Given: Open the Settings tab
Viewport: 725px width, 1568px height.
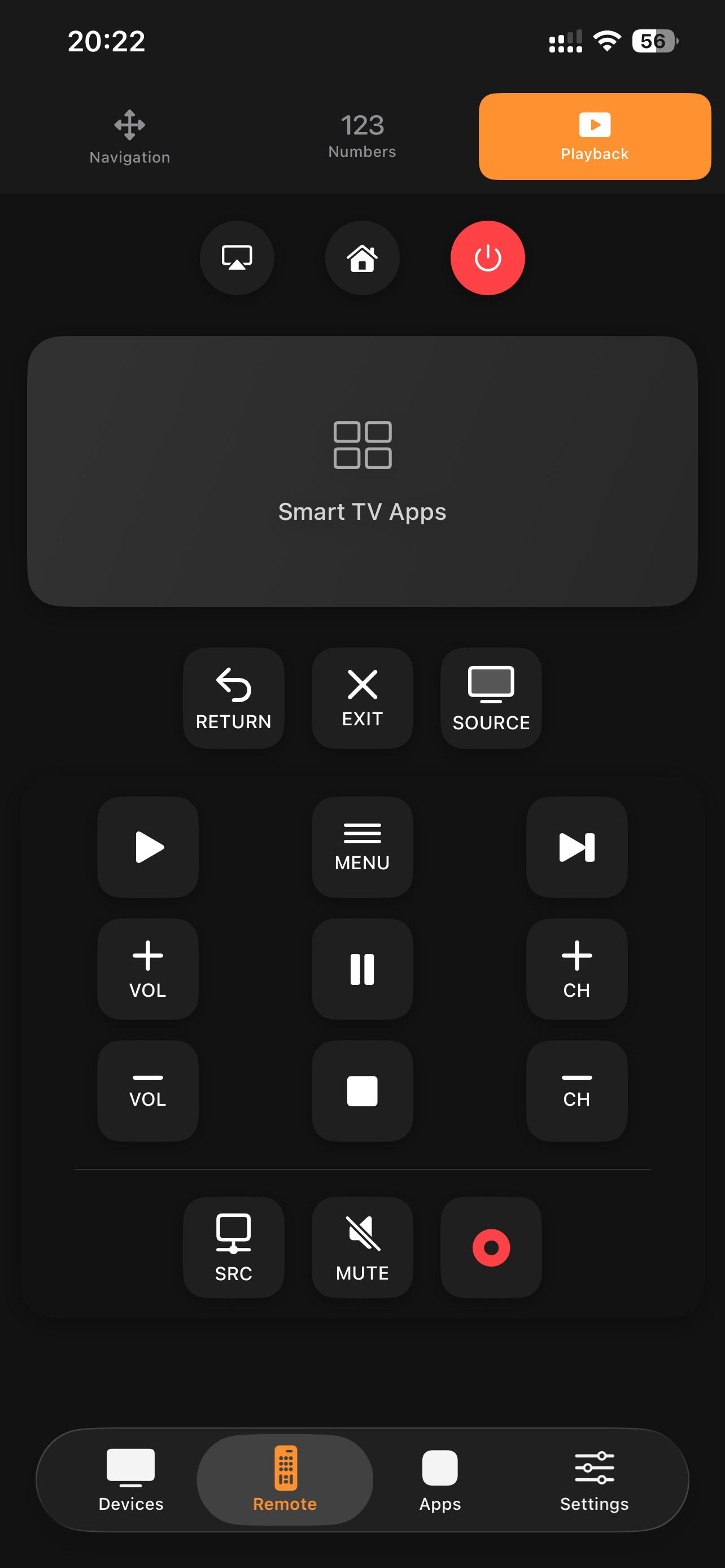Looking at the screenshot, I should point(594,1479).
